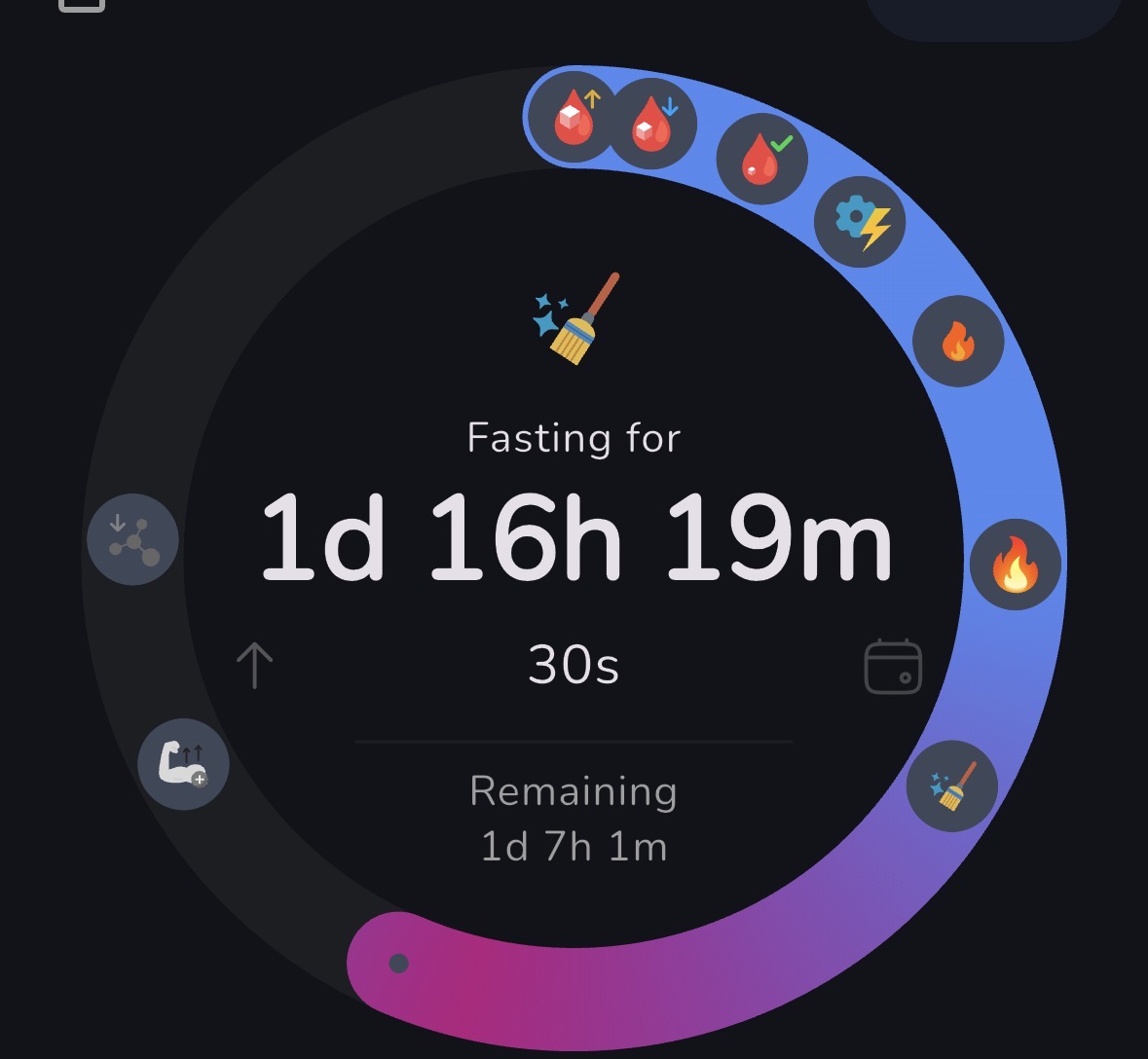Image resolution: width=1148 pixels, height=1059 pixels.
Task: Open the blood sugar normalized stage icon
Action: [761, 159]
